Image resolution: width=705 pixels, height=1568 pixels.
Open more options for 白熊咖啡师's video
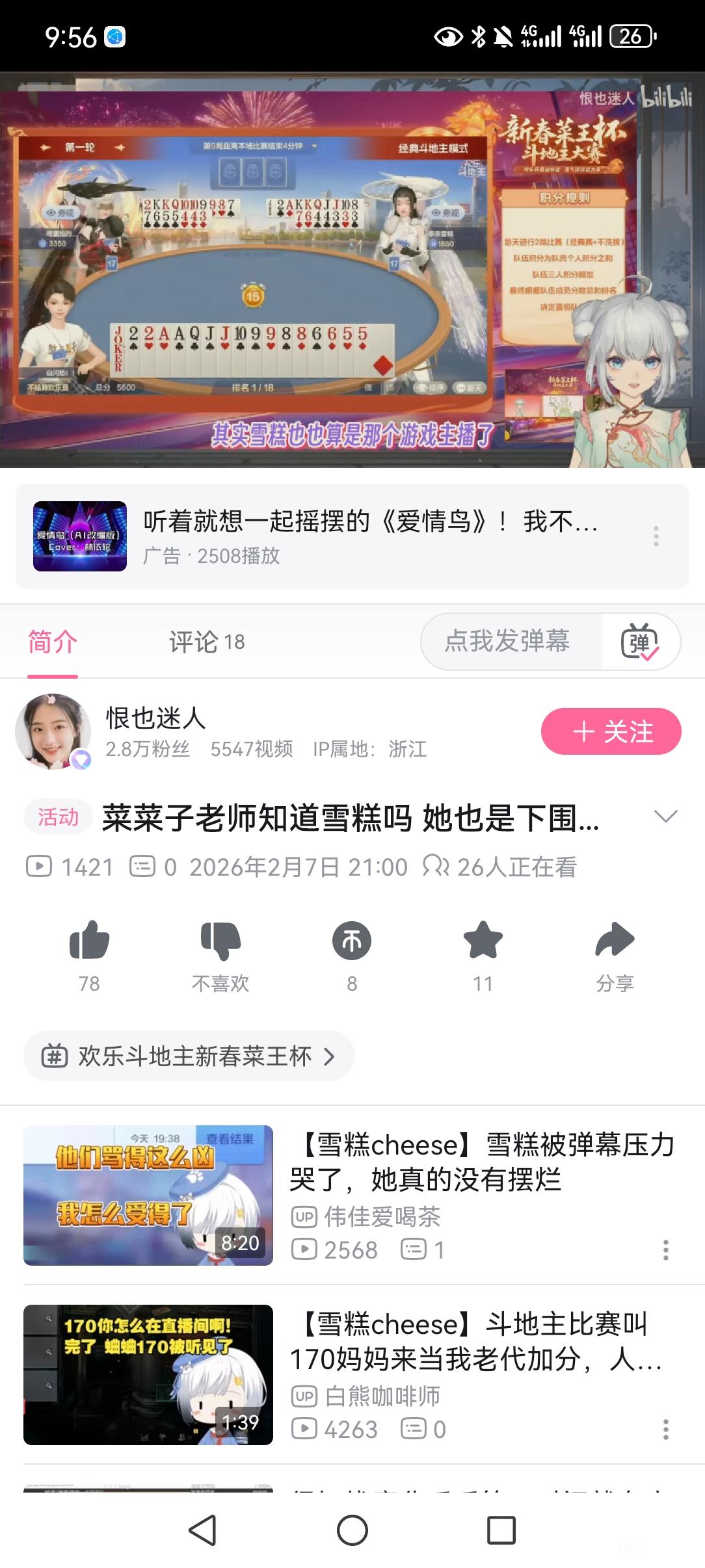pos(665,1430)
